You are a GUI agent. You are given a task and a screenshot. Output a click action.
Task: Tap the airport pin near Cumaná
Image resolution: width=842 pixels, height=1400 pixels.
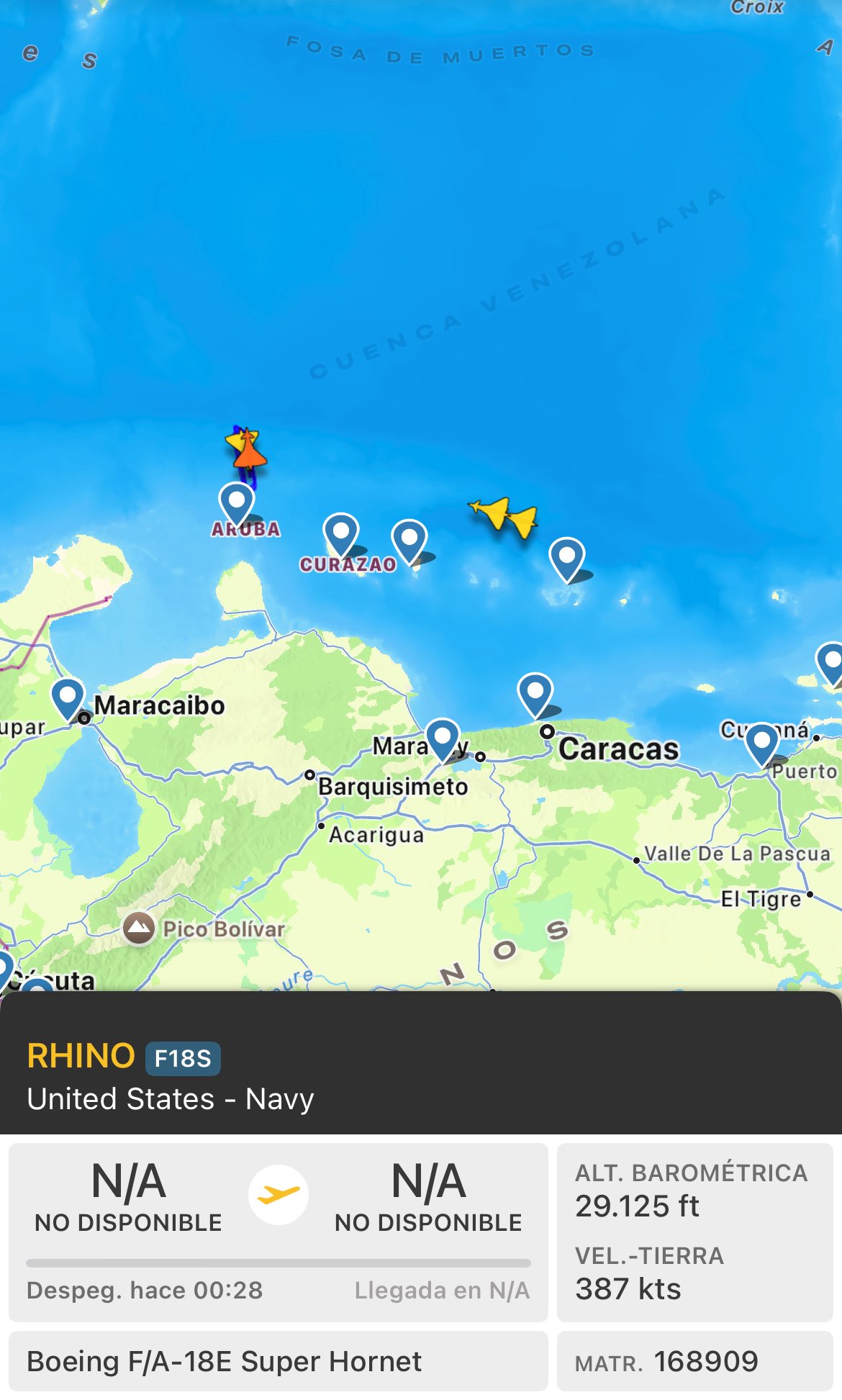pos(762,742)
